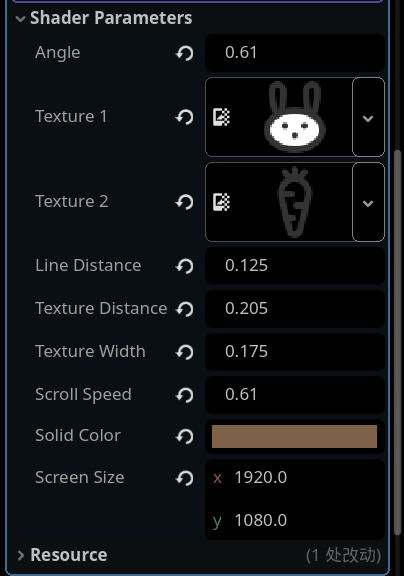Reset the Angle parameter

coord(184,53)
